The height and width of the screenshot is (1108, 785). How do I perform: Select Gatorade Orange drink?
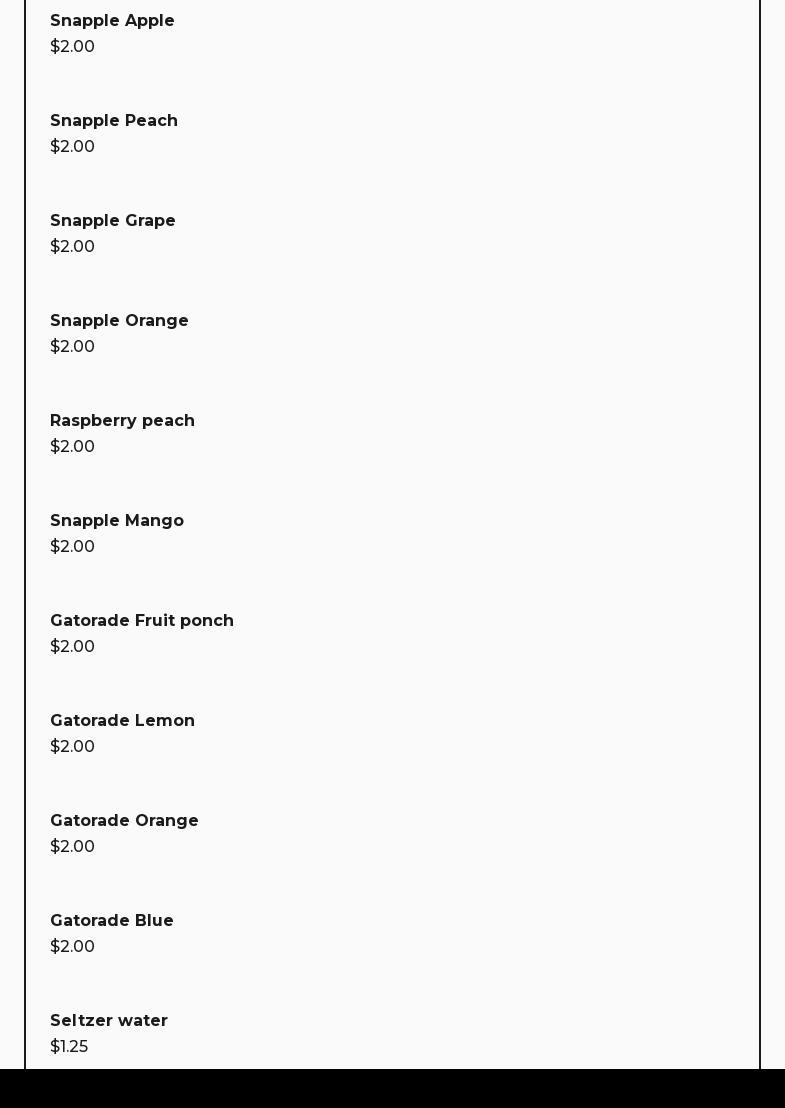coord(124,821)
